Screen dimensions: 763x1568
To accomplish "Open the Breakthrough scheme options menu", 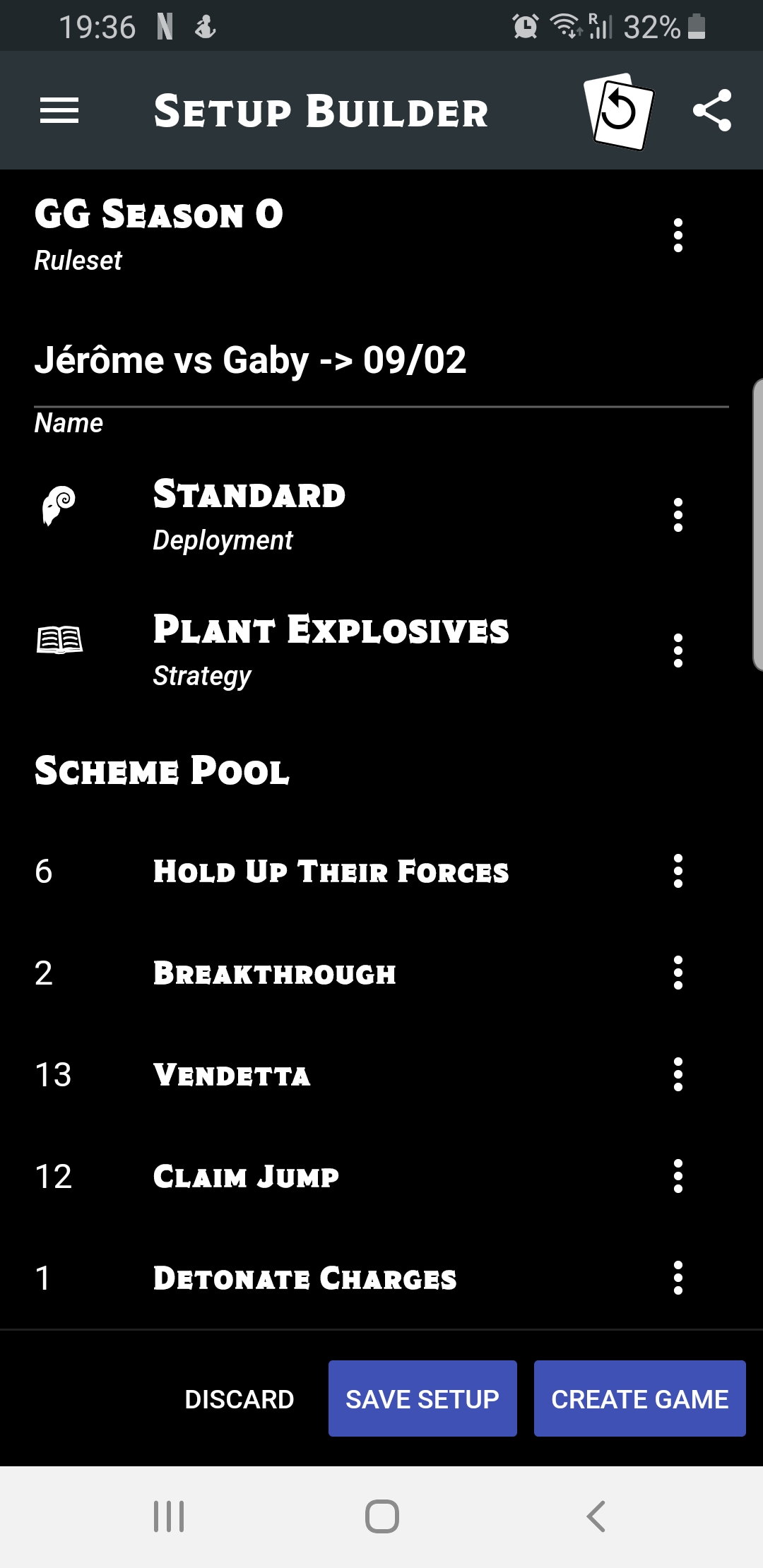I will [678, 974].
